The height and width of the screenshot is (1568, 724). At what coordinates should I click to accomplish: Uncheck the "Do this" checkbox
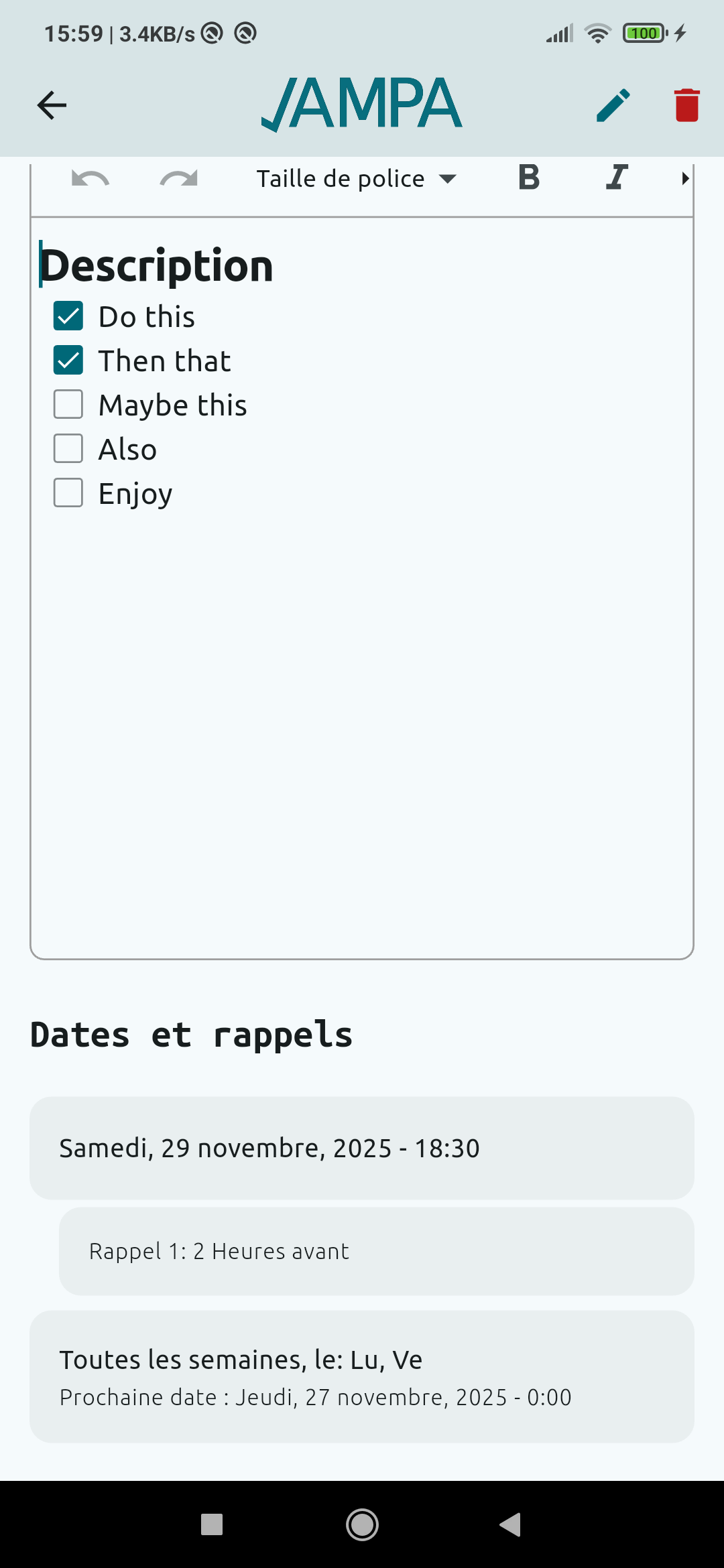pos(68,316)
